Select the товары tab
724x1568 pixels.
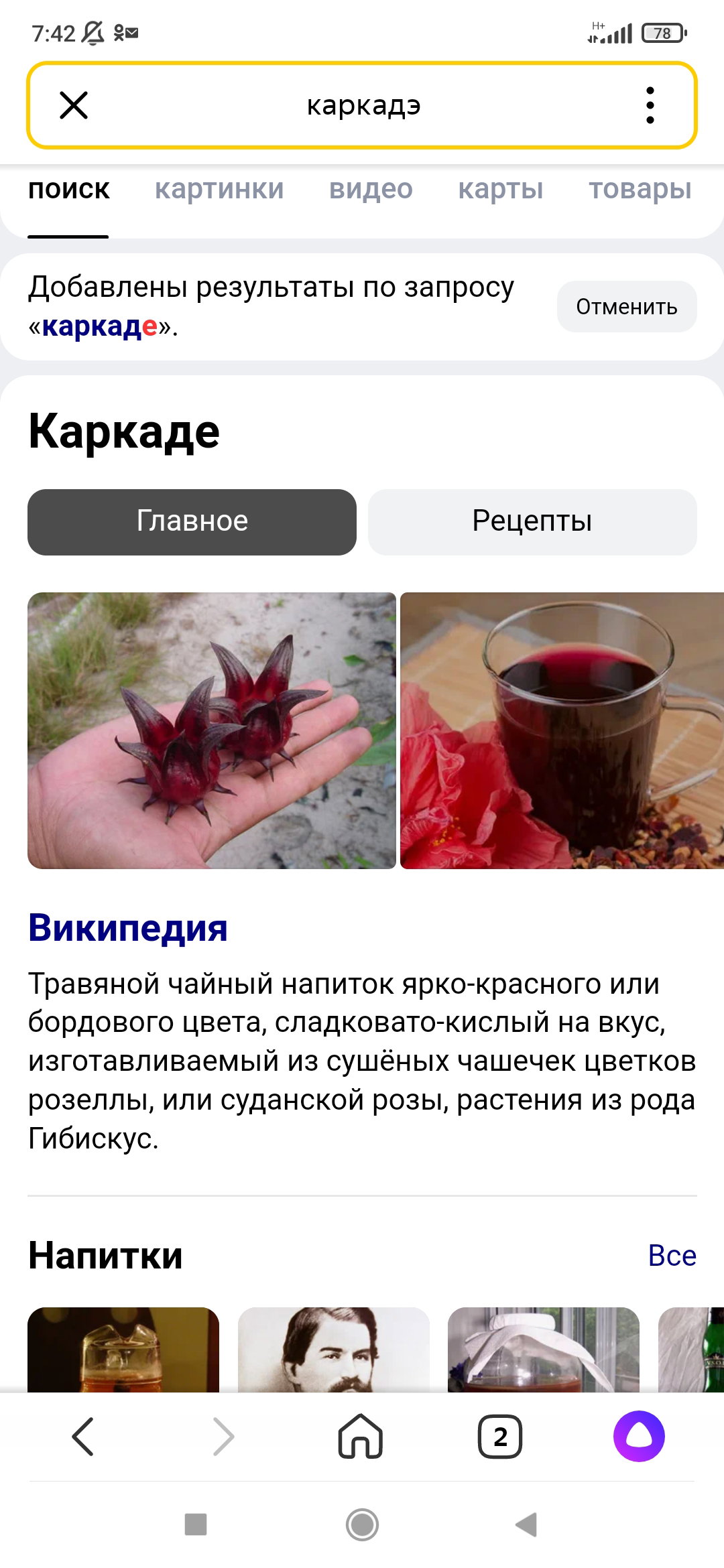click(640, 189)
